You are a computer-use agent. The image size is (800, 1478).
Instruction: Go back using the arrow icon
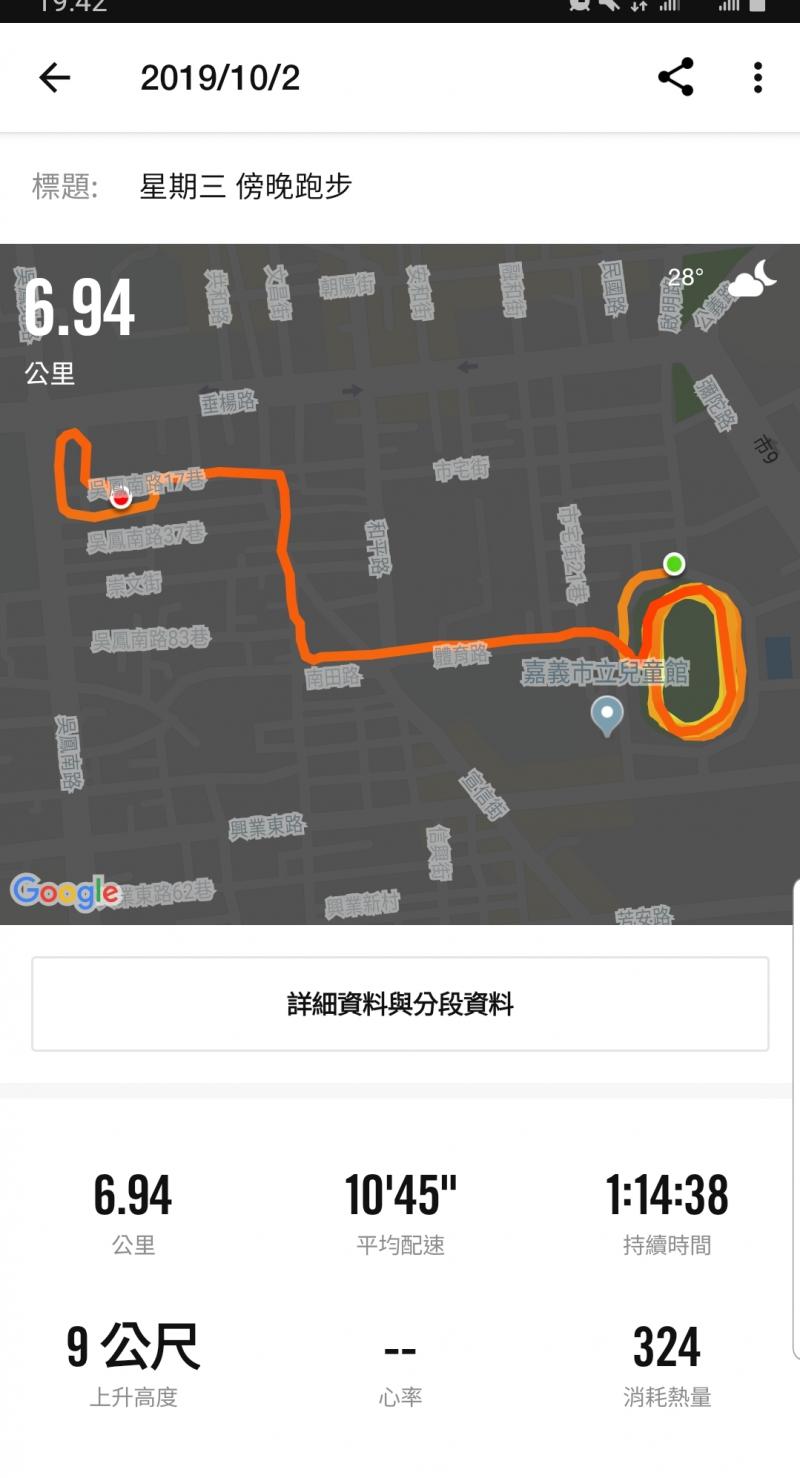pyautogui.click(x=54, y=78)
